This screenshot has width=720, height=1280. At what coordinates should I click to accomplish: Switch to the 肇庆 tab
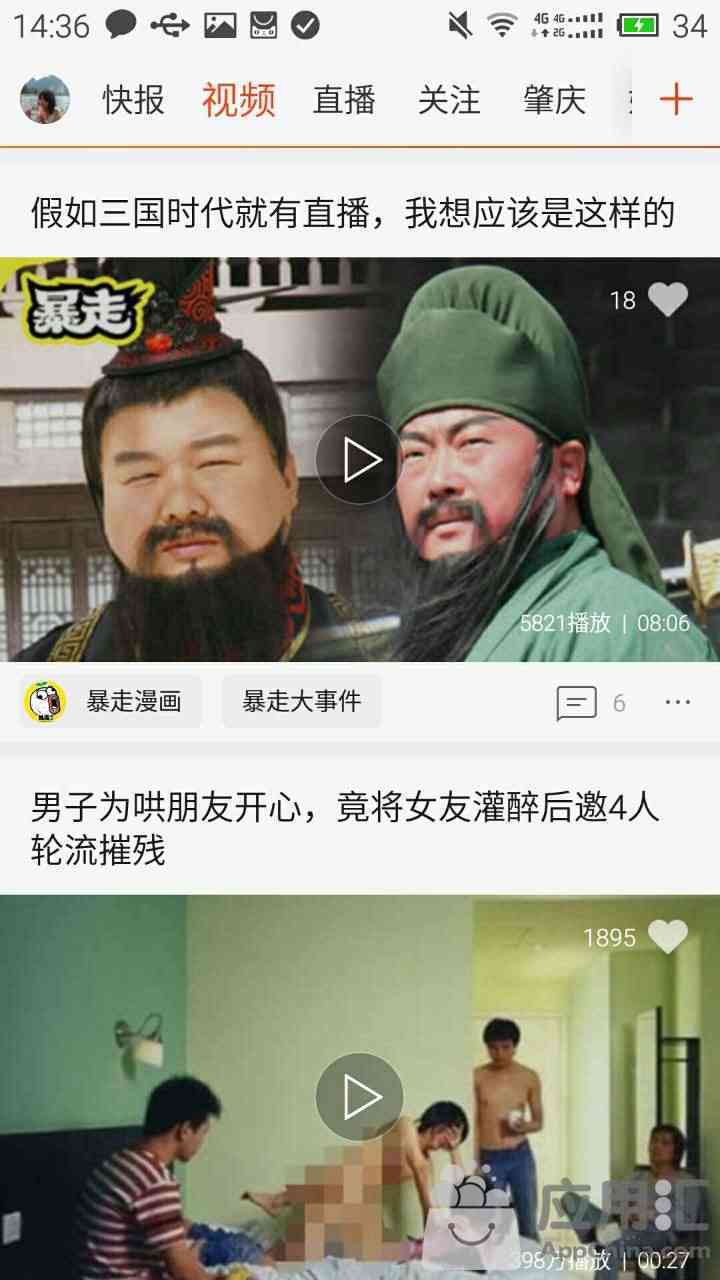[x=554, y=100]
